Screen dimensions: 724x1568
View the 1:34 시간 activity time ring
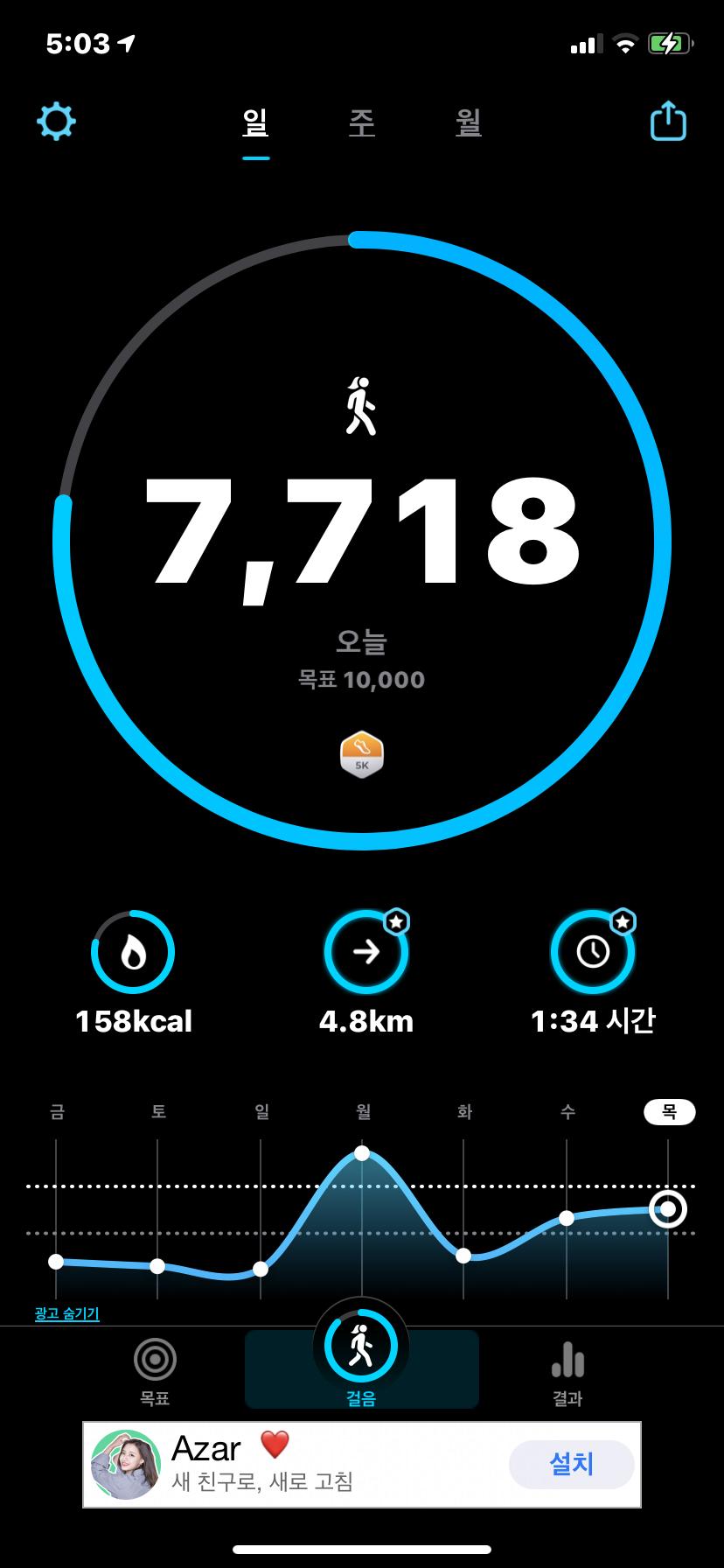coord(593,952)
